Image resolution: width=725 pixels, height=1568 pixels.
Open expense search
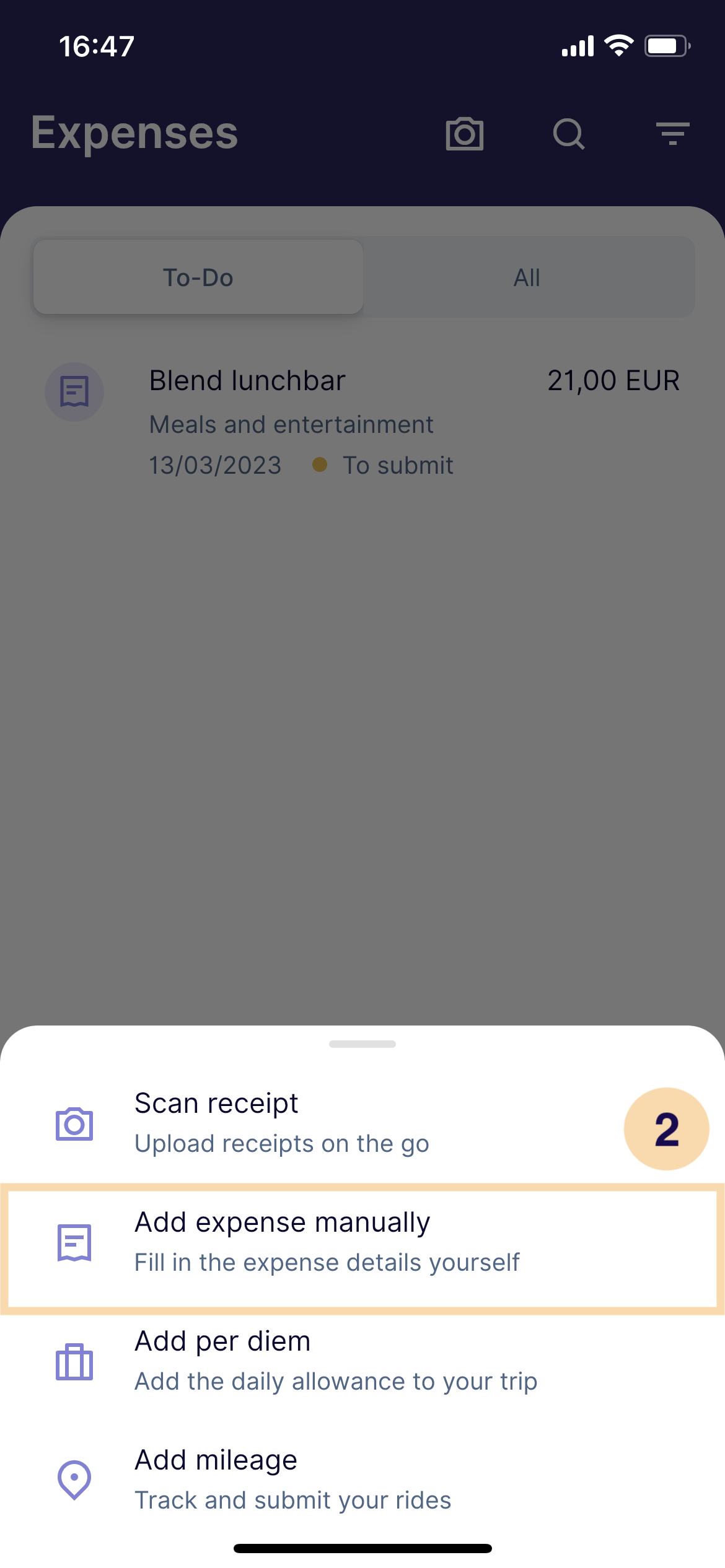tap(568, 133)
